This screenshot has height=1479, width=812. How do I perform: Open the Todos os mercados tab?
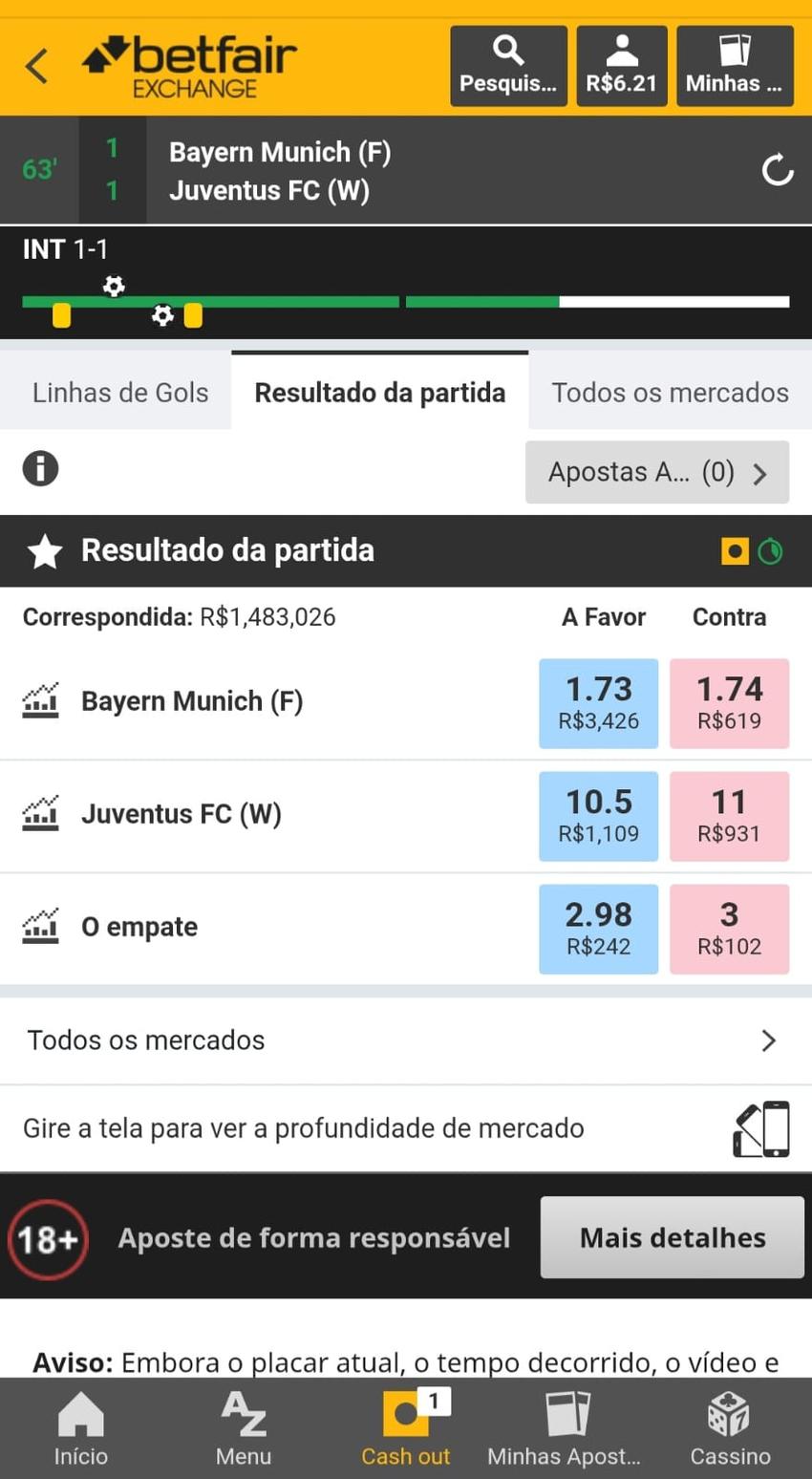pos(668,392)
